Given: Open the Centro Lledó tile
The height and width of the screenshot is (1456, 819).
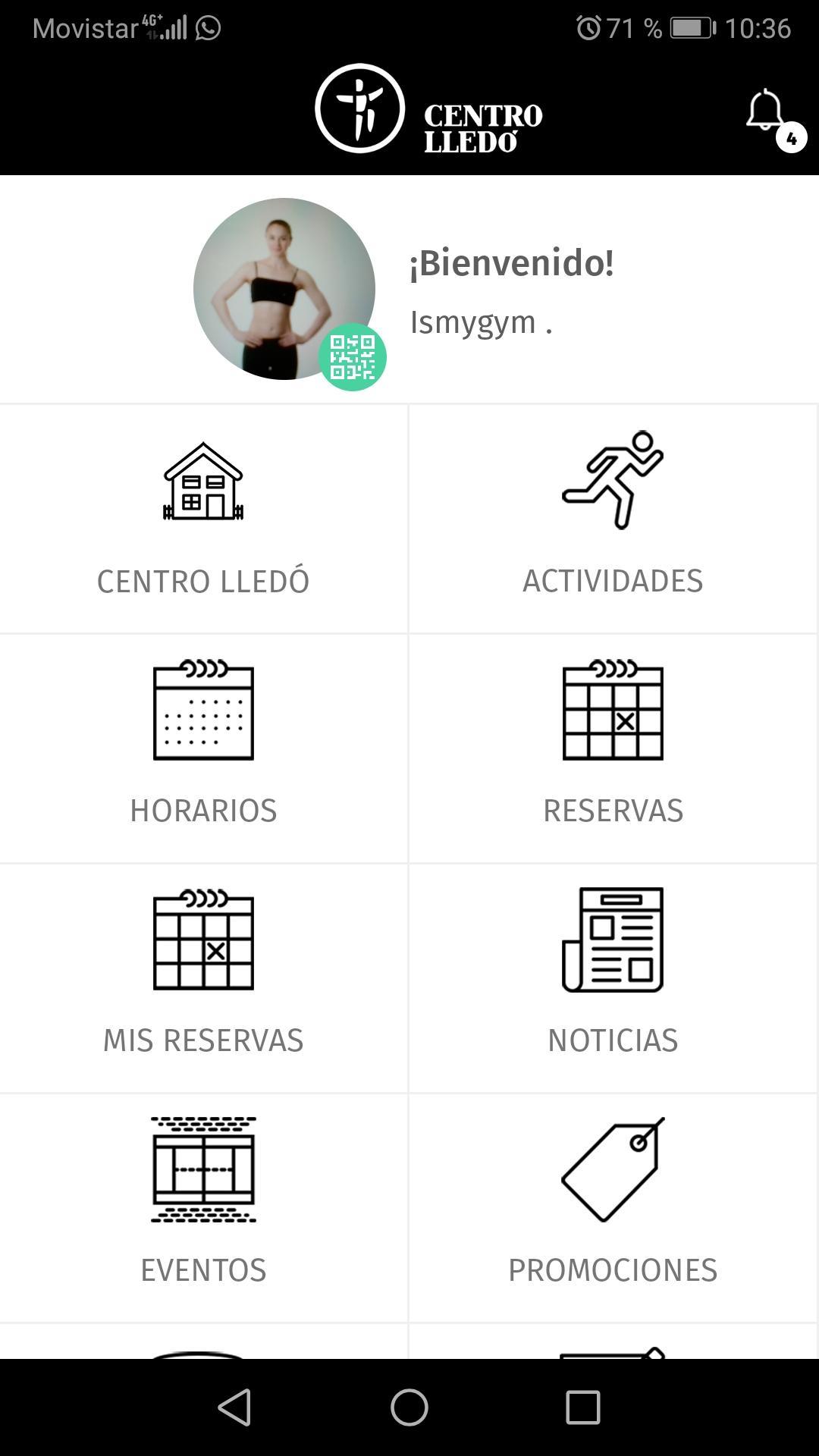Looking at the screenshot, I should tap(203, 519).
